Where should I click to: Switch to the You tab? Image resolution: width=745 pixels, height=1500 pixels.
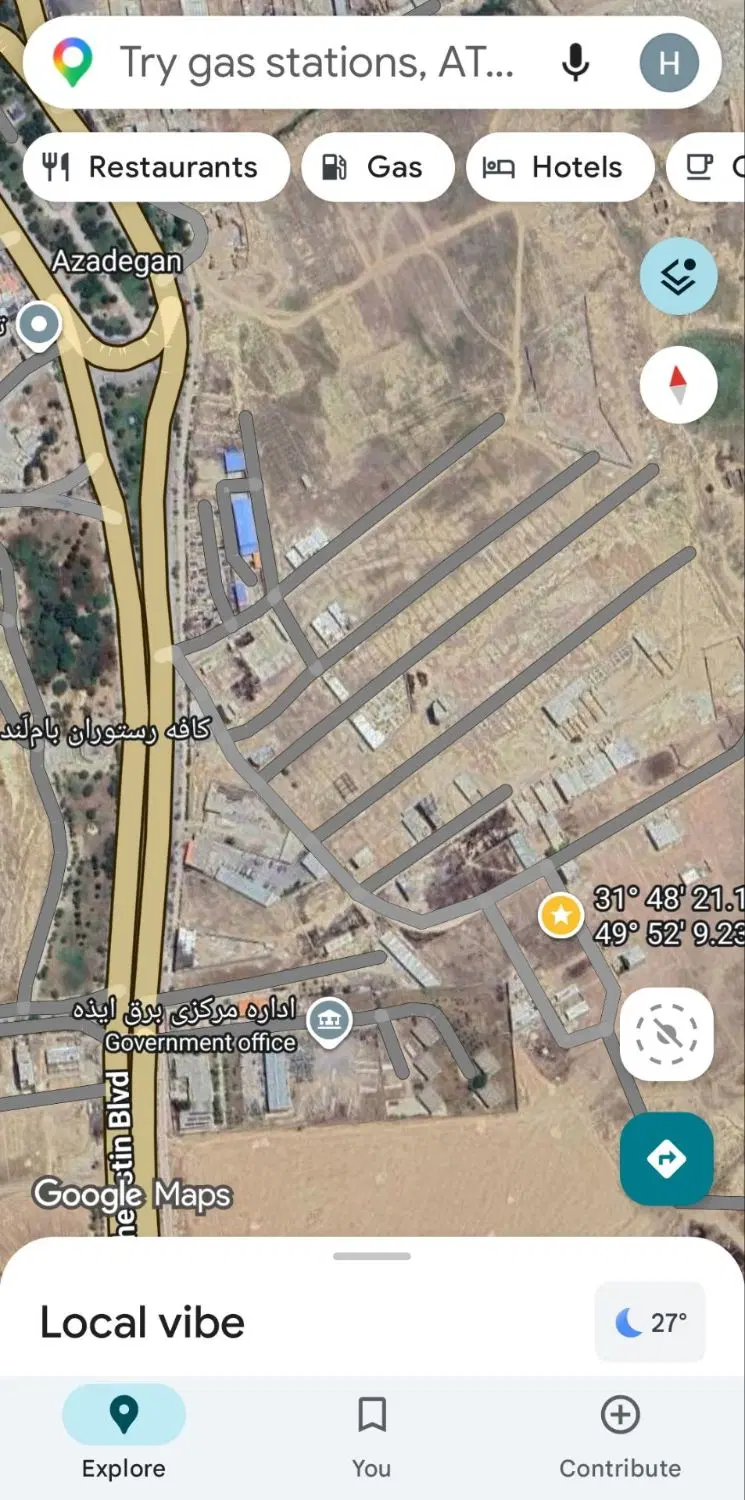pyautogui.click(x=371, y=1438)
